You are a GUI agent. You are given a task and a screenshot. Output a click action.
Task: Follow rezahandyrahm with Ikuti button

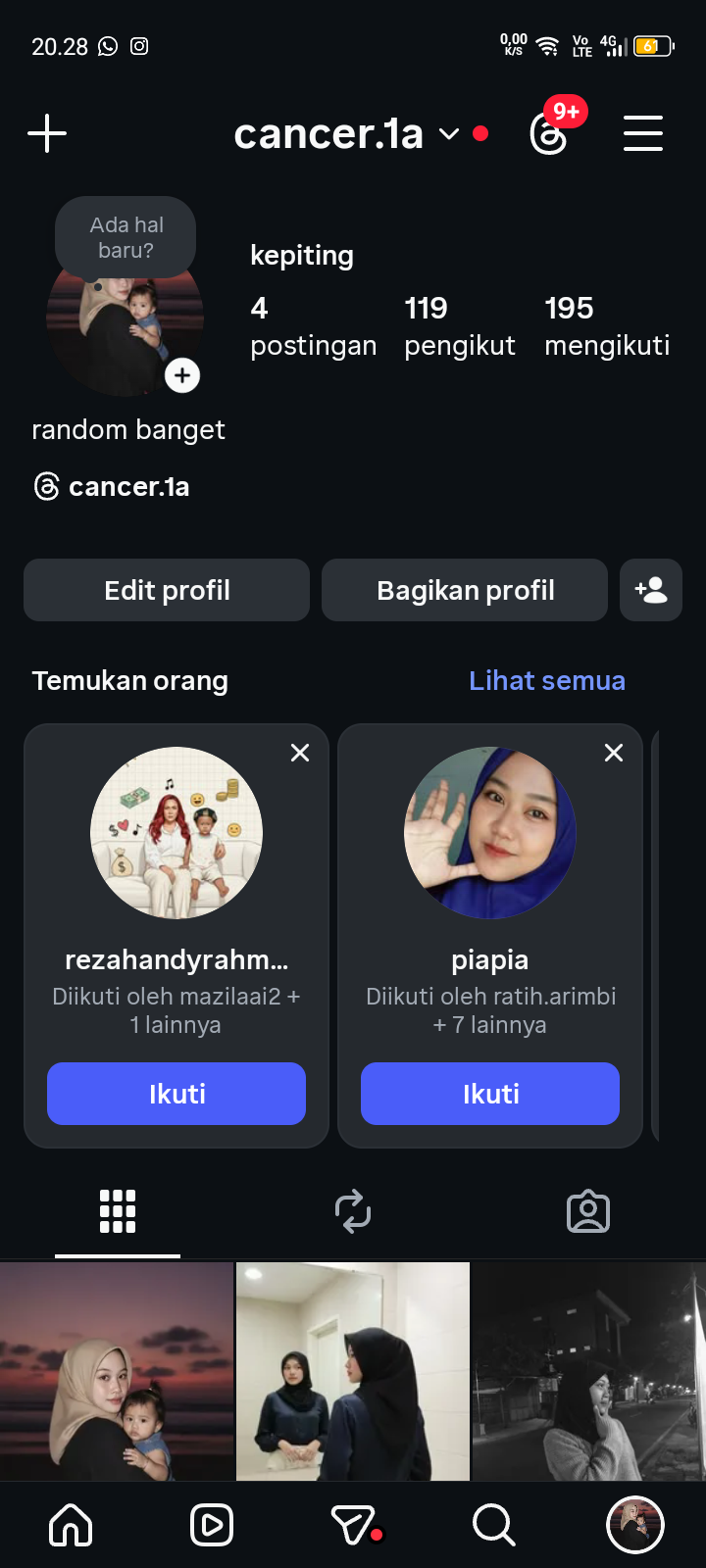click(x=176, y=1094)
